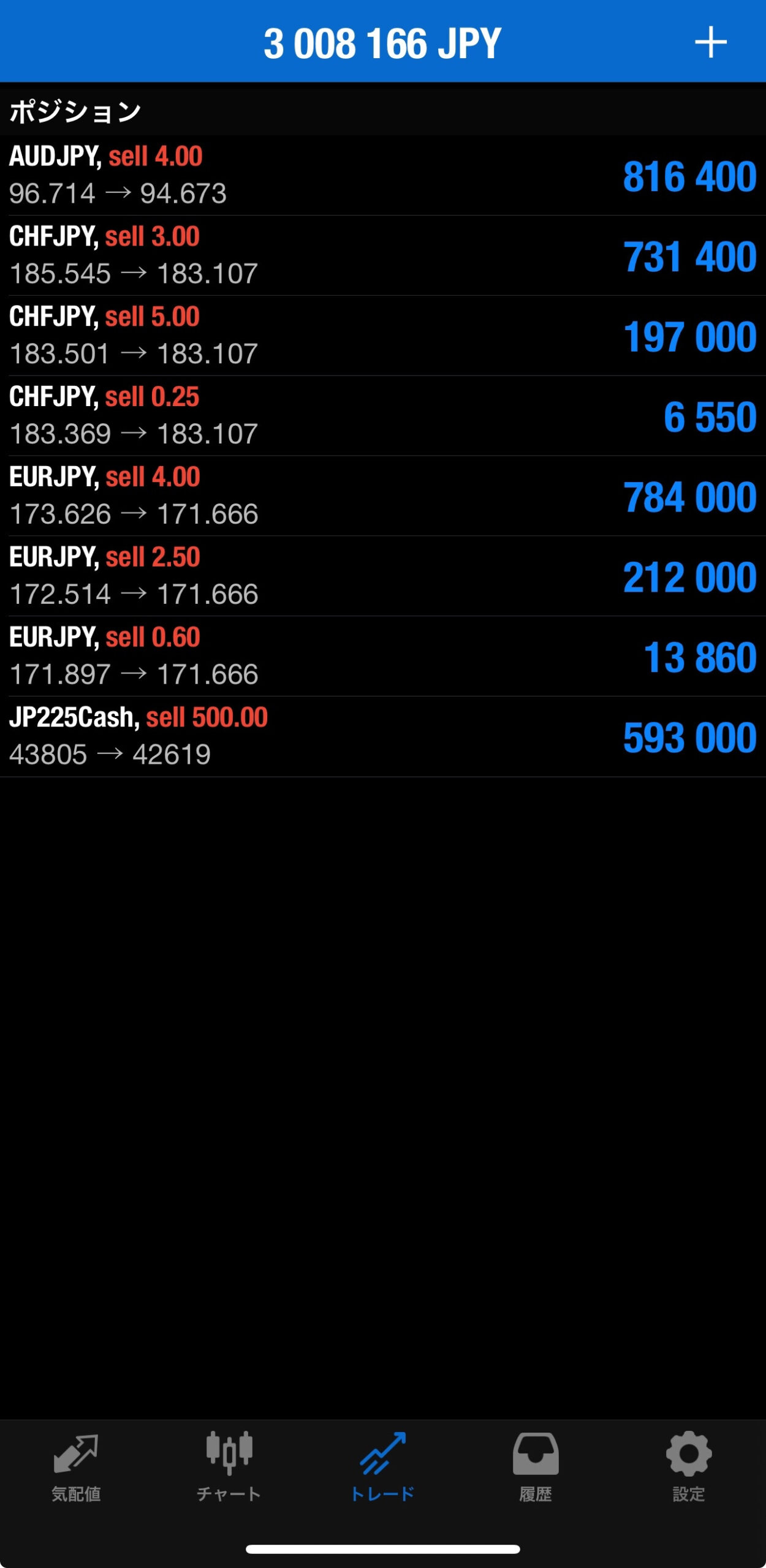View the CHFJPY sell 0.25 position

[x=383, y=416]
